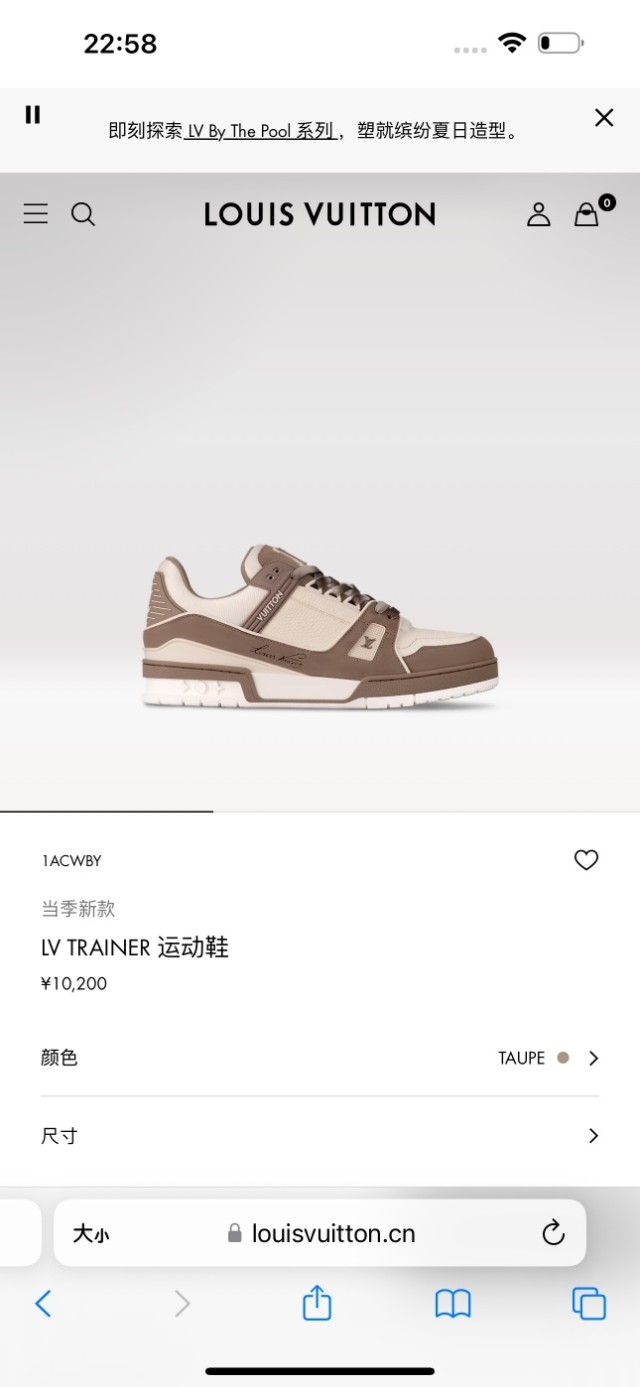Image resolution: width=640 pixels, height=1387 pixels.
Task: Search the Louis Vuitton site
Action: [x=83, y=214]
